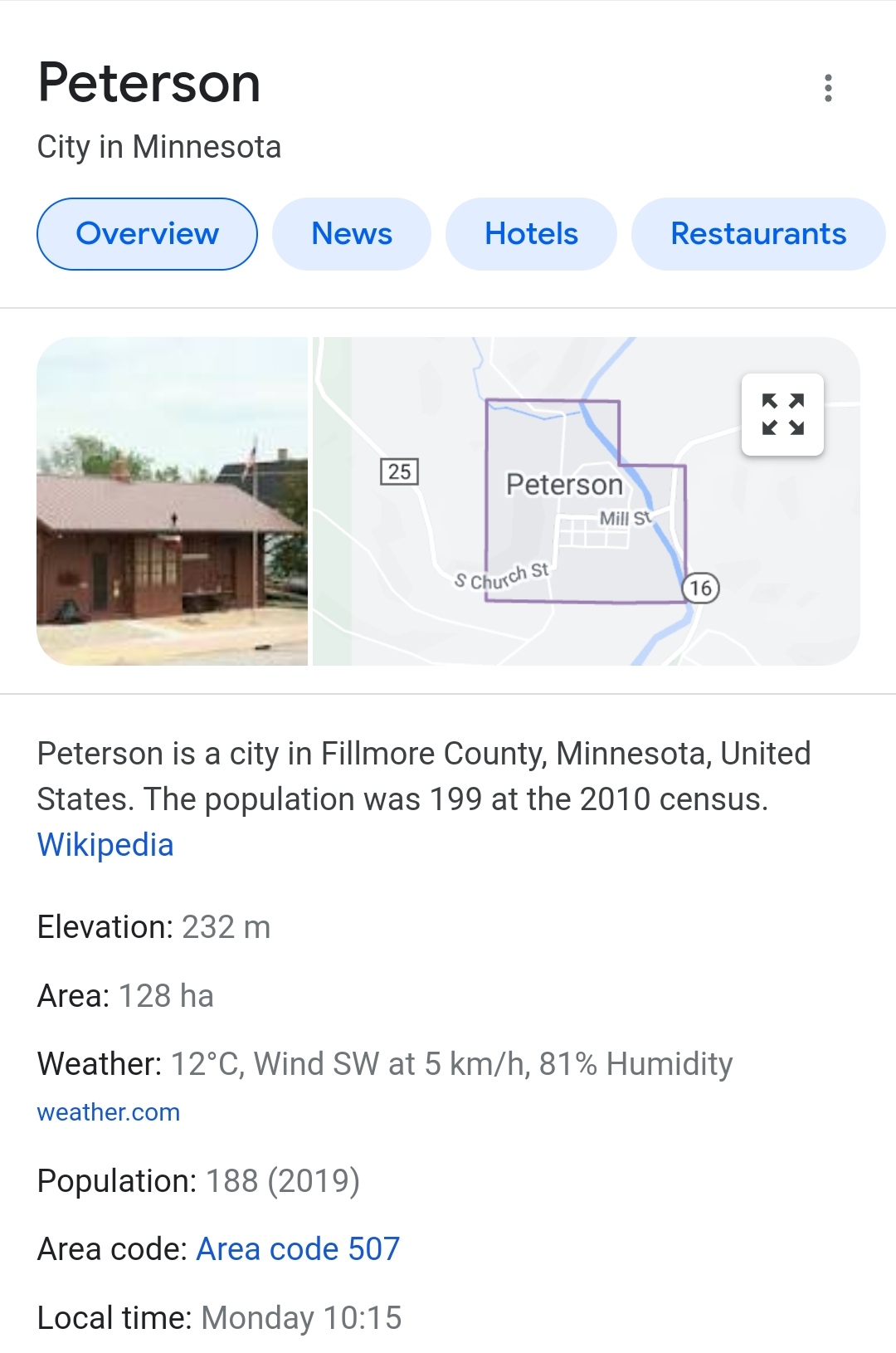Show Hotels in Peterson
The width and height of the screenshot is (896, 1353).
coord(531,234)
